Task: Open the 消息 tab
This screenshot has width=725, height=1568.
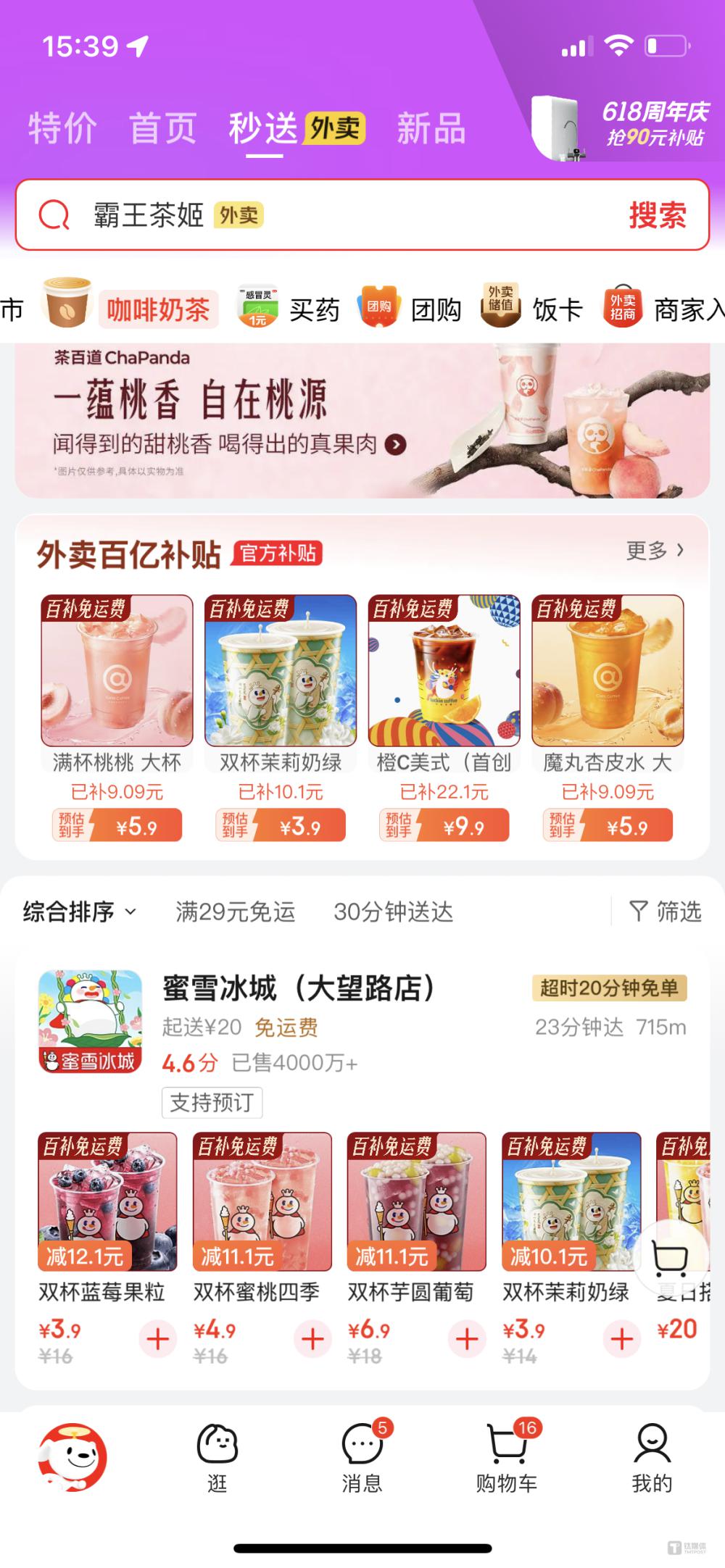Action: (362, 1455)
